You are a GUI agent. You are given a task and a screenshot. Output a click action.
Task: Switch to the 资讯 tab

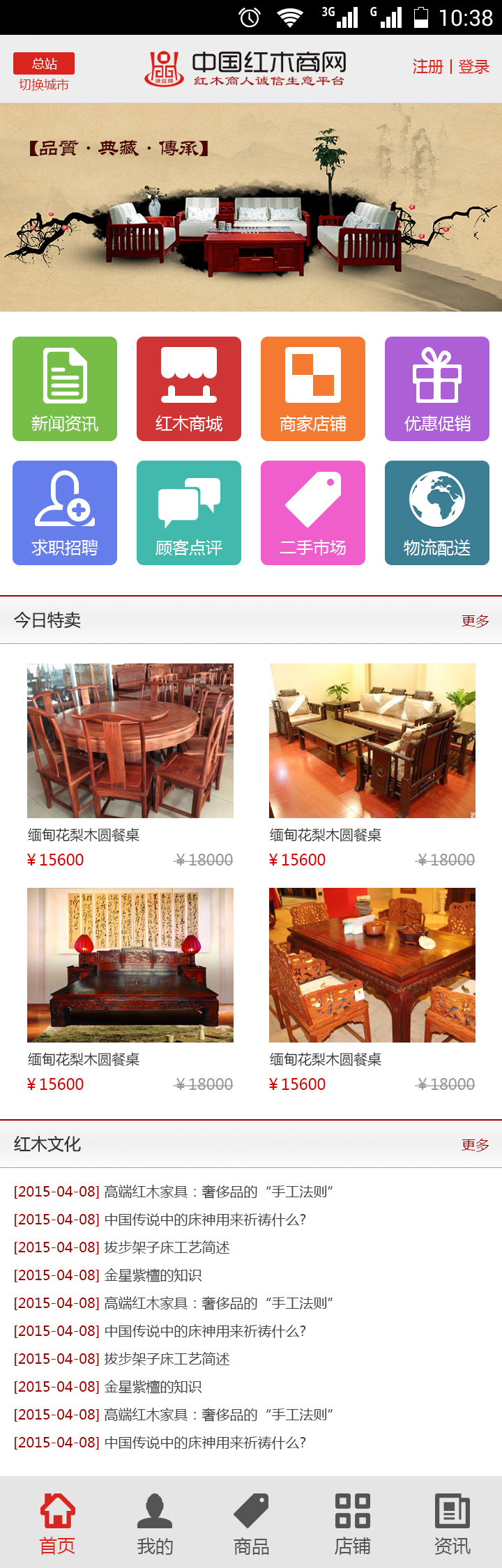(452, 1523)
